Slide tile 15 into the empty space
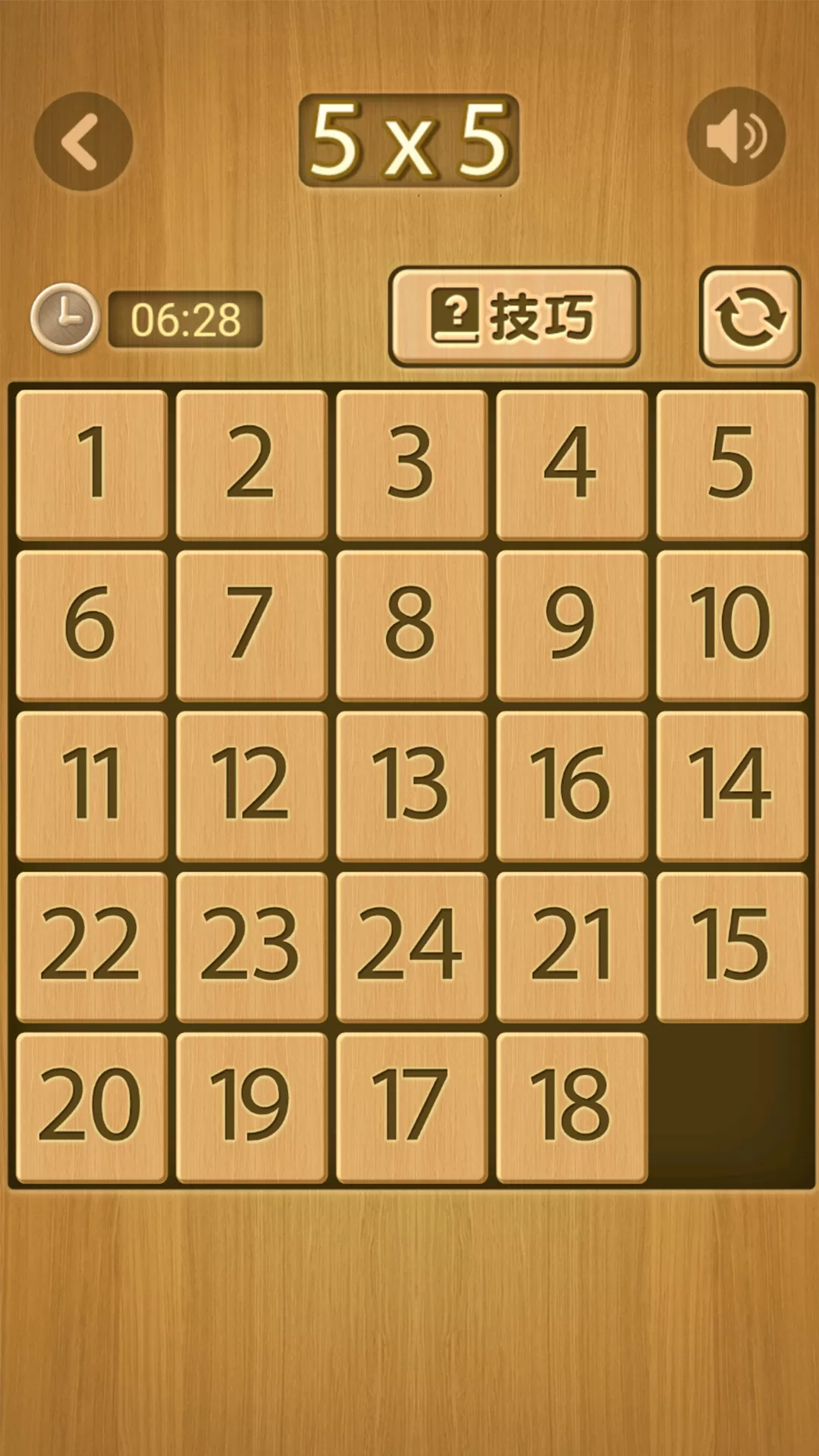The width and height of the screenshot is (819, 1456). click(732, 946)
